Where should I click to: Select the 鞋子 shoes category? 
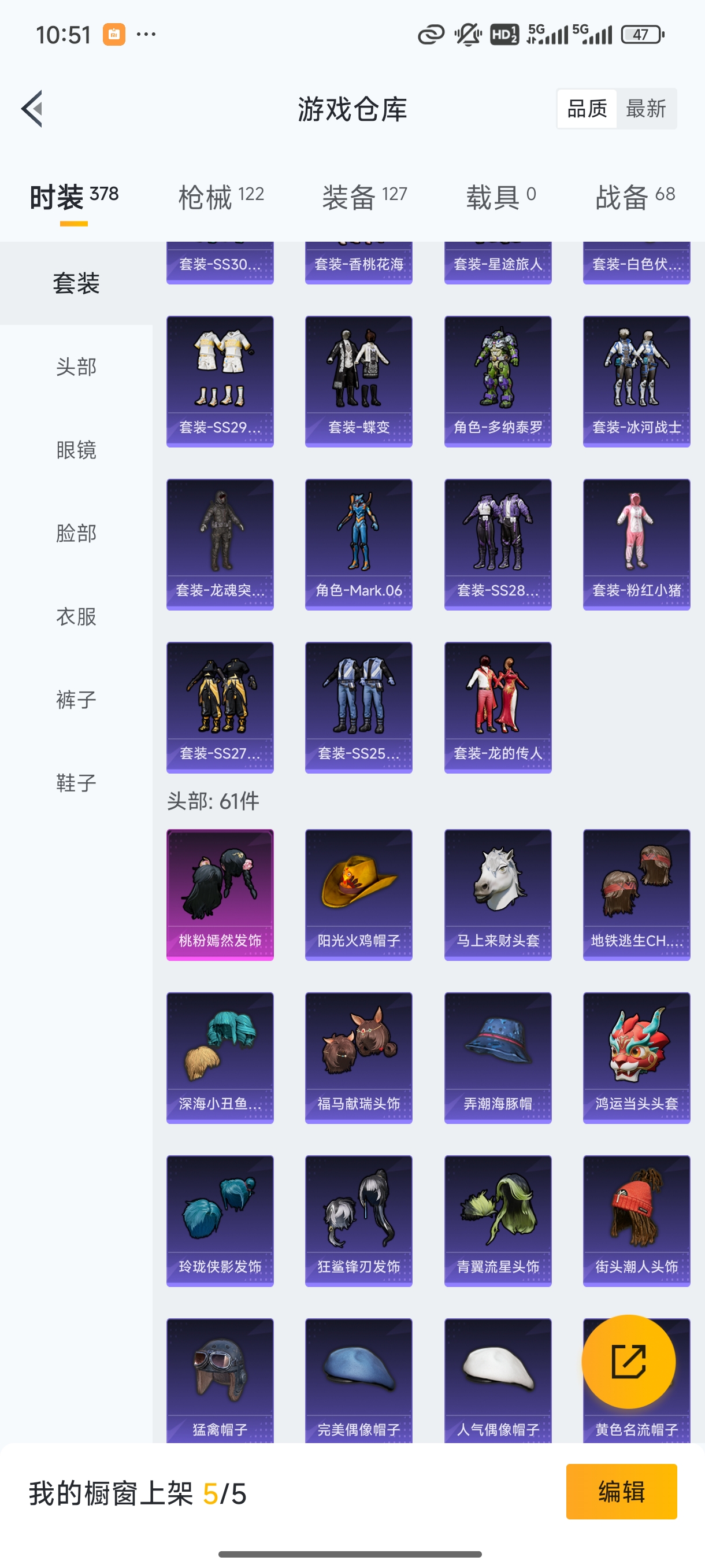click(x=76, y=784)
